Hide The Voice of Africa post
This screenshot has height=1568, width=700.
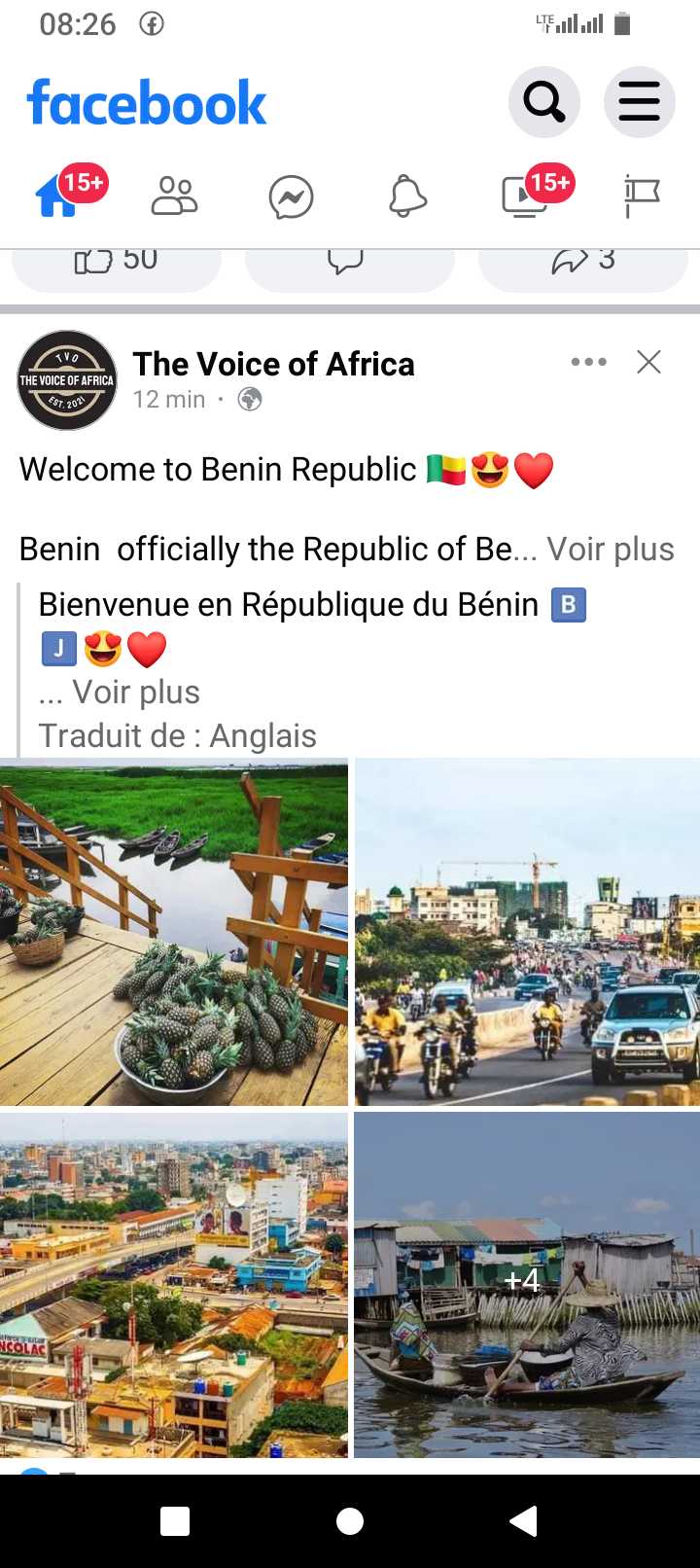coord(648,362)
